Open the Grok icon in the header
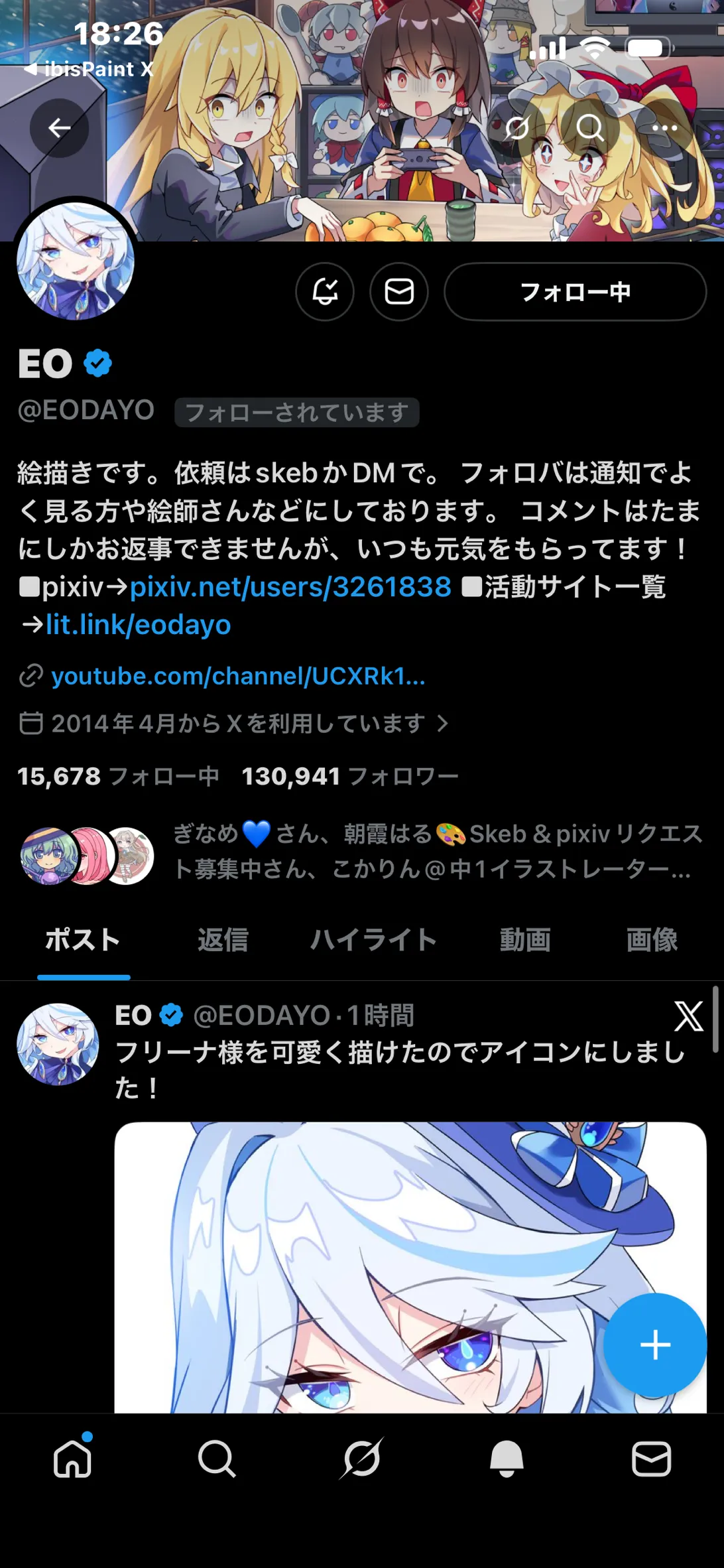The image size is (724, 1568). coord(516,127)
